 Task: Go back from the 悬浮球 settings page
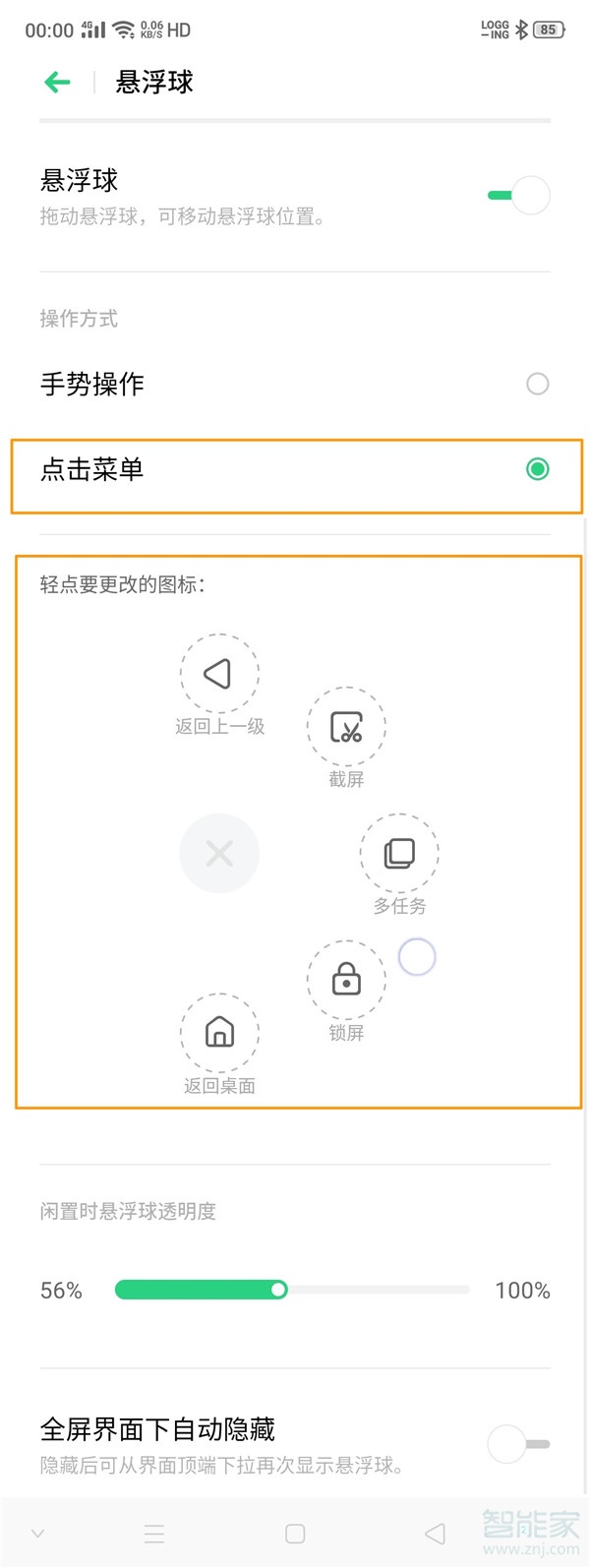58,83
